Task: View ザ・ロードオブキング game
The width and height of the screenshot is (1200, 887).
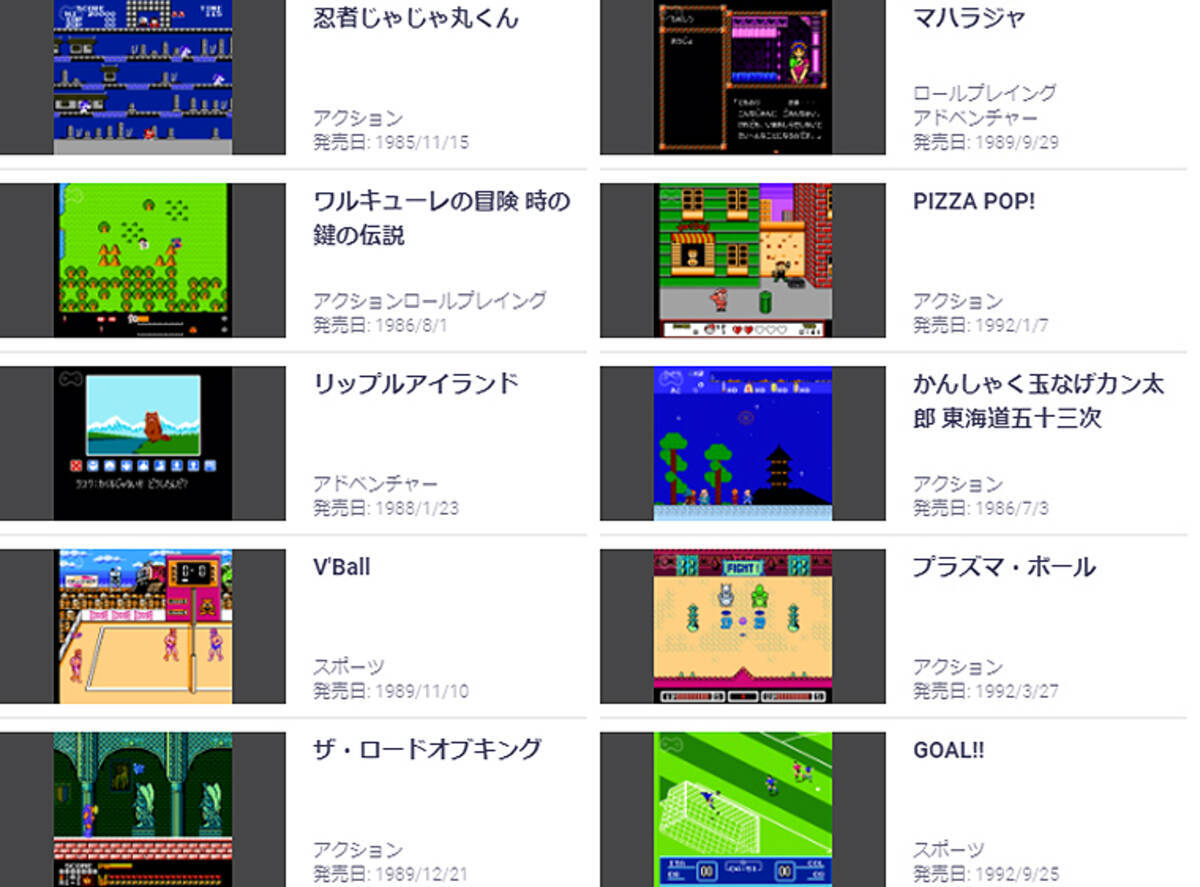Action: [x=427, y=749]
